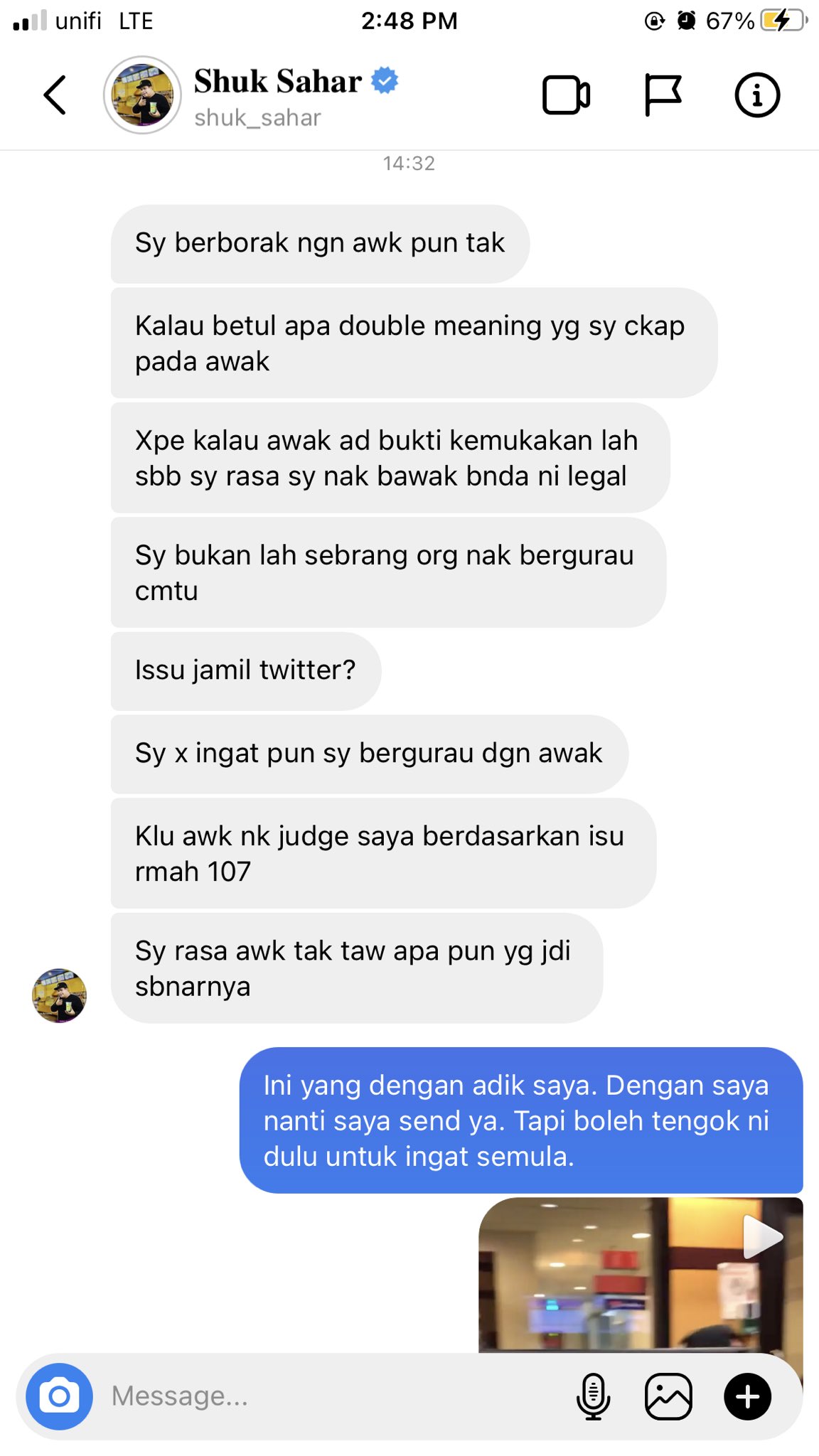Record a voice message
The image size is (819, 1456).
pyautogui.click(x=593, y=1396)
